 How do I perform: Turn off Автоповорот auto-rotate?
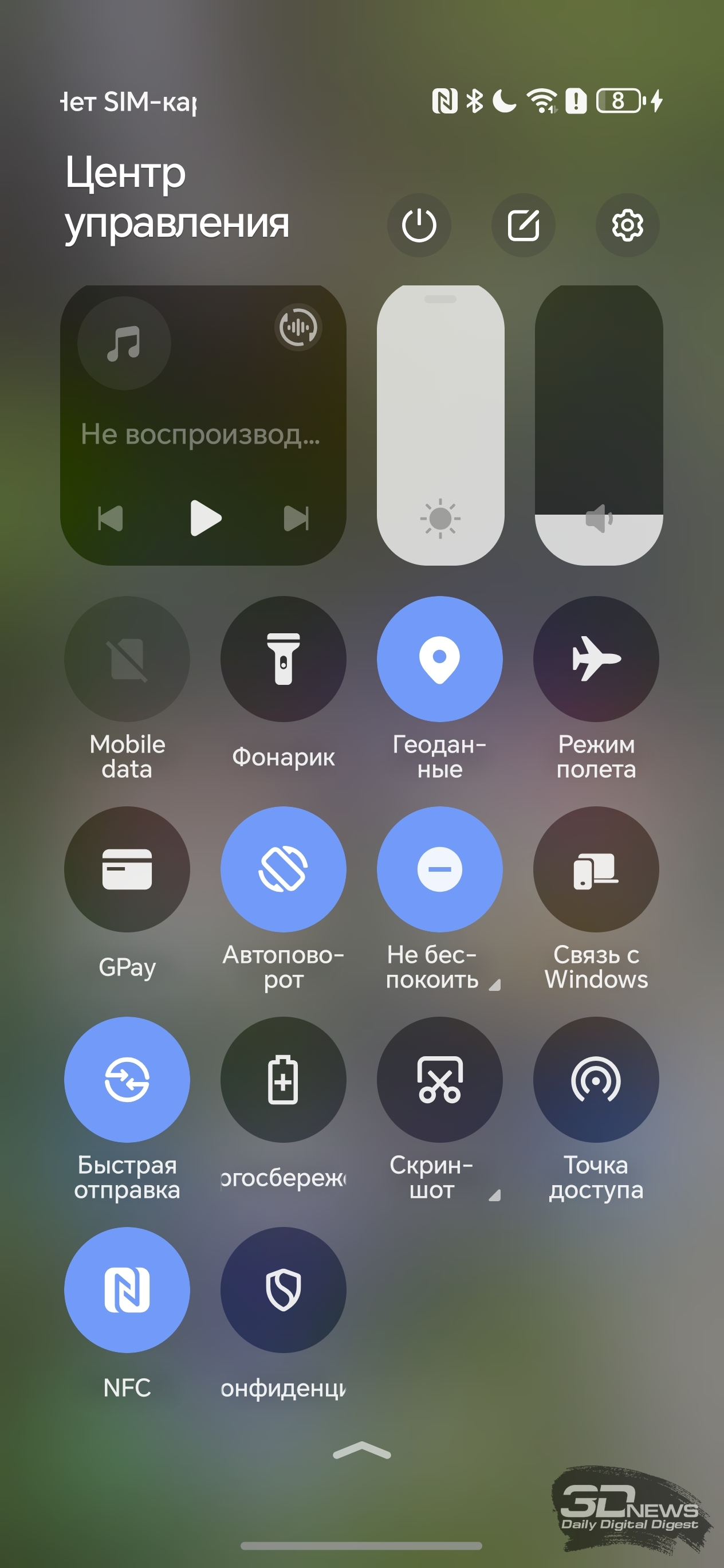tap(284, 869)
